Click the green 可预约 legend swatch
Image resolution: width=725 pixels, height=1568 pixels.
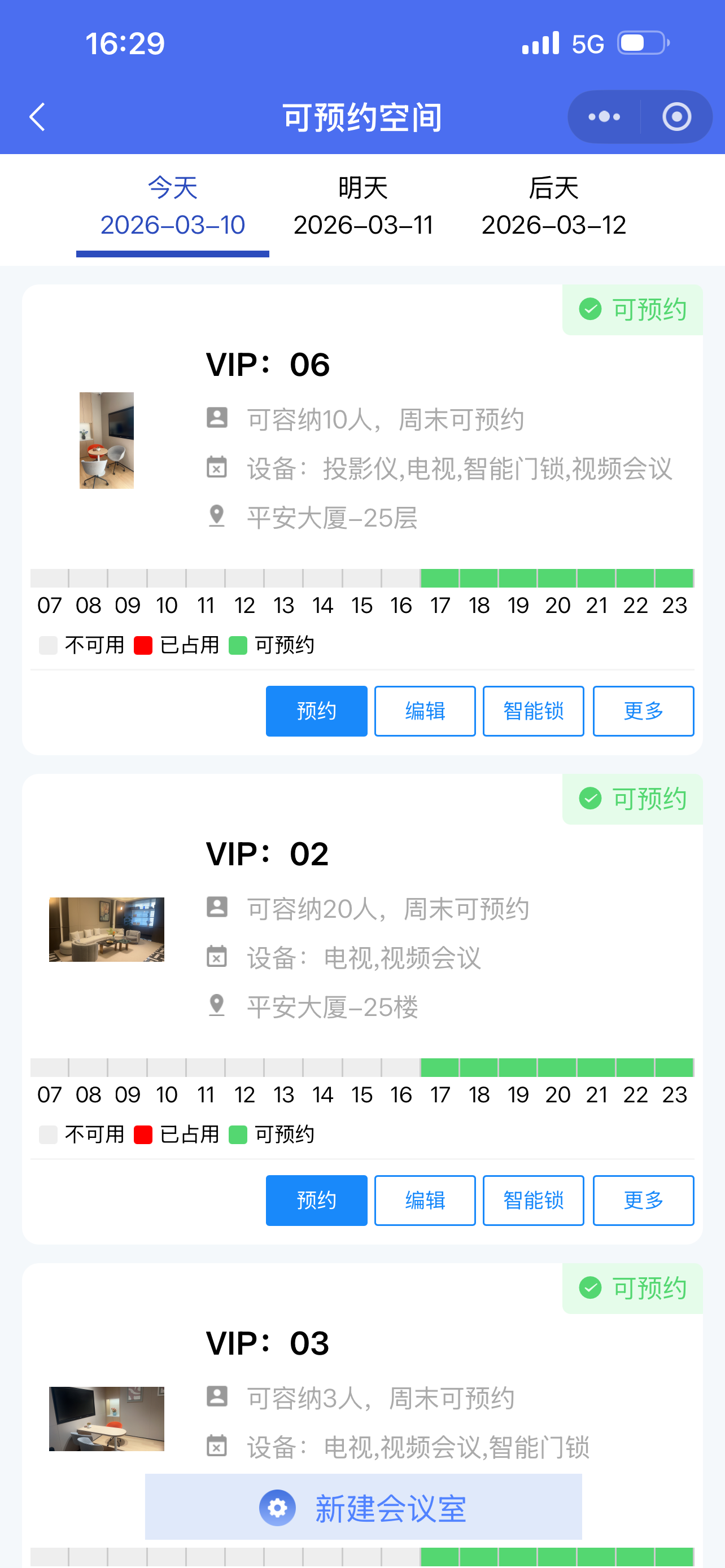[x=237, y=645]
